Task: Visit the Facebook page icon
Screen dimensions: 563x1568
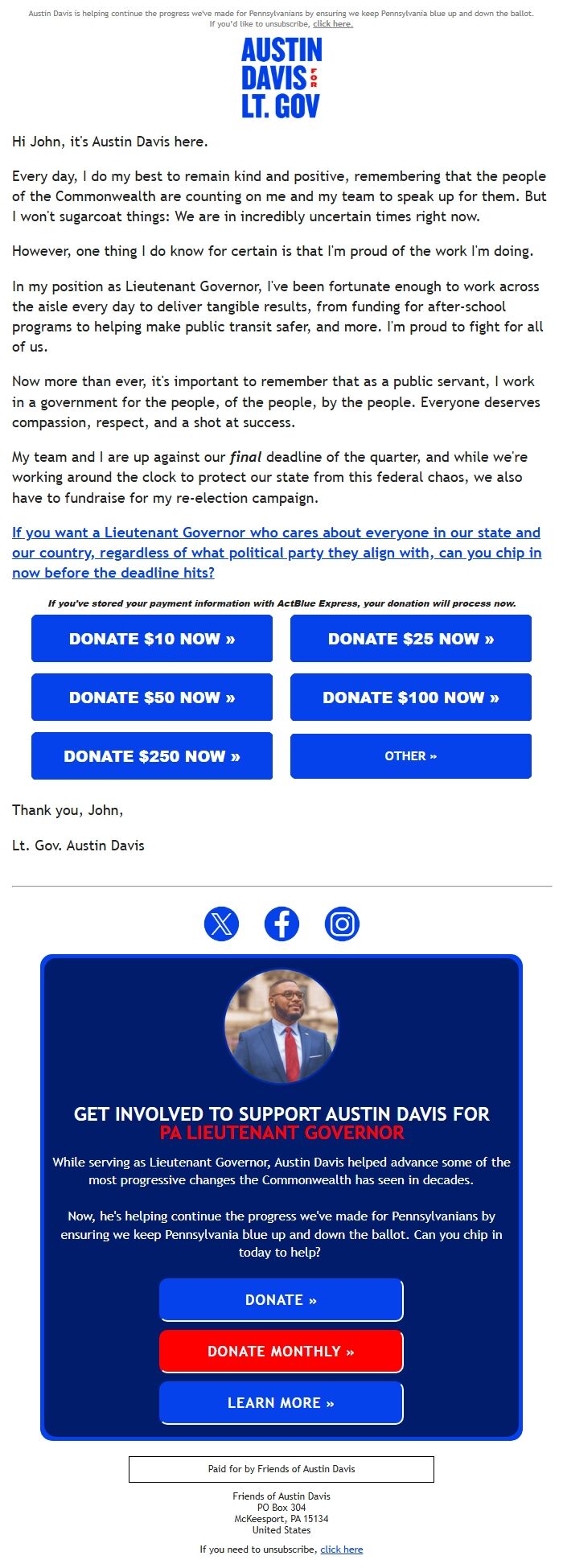Action: click(281, 924)
